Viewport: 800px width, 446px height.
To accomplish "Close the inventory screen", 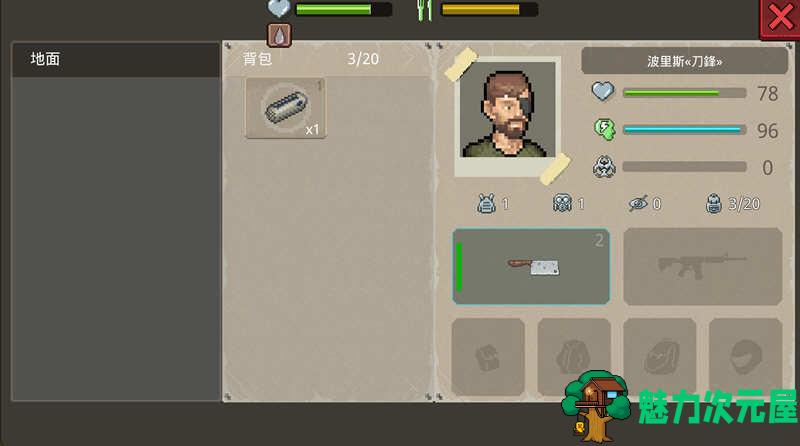I will pos(779,18).
